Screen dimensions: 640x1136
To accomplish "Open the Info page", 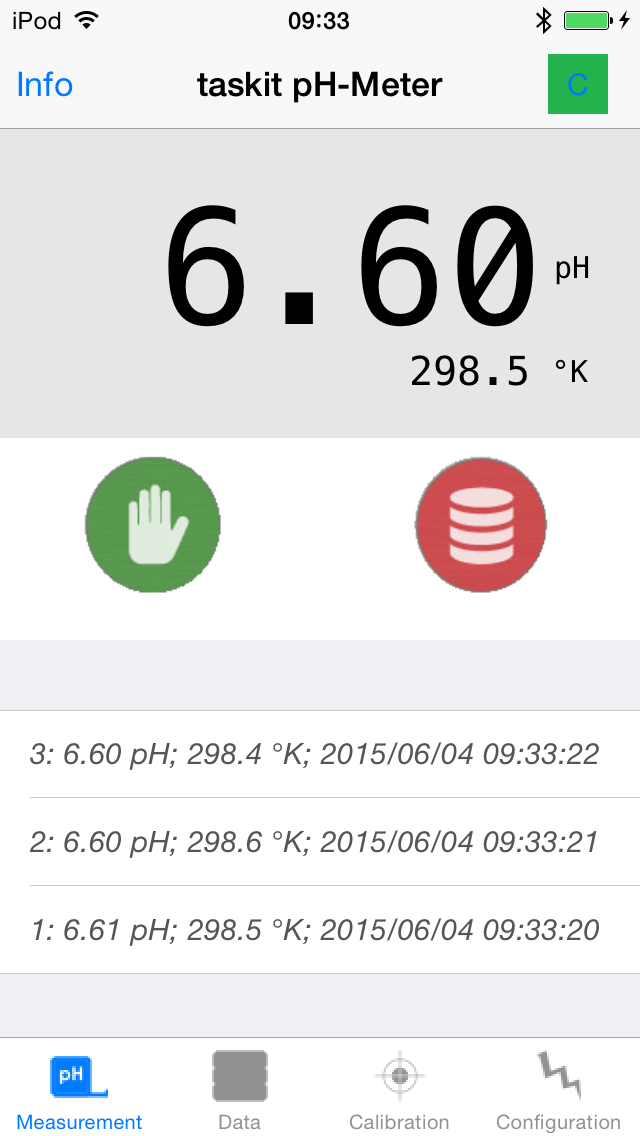I will pos(45,85).
